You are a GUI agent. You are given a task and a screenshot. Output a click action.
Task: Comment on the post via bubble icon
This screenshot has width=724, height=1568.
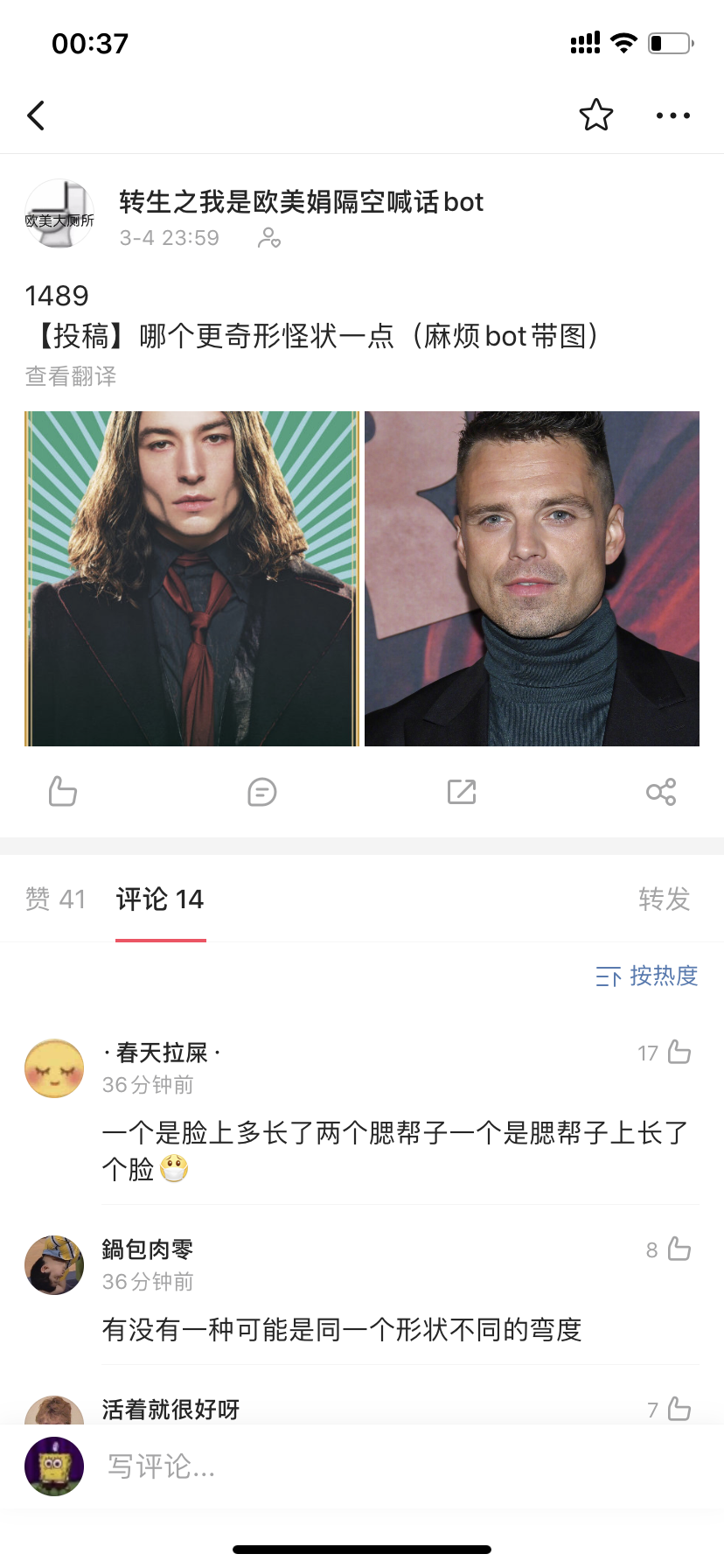pos(261,792)
